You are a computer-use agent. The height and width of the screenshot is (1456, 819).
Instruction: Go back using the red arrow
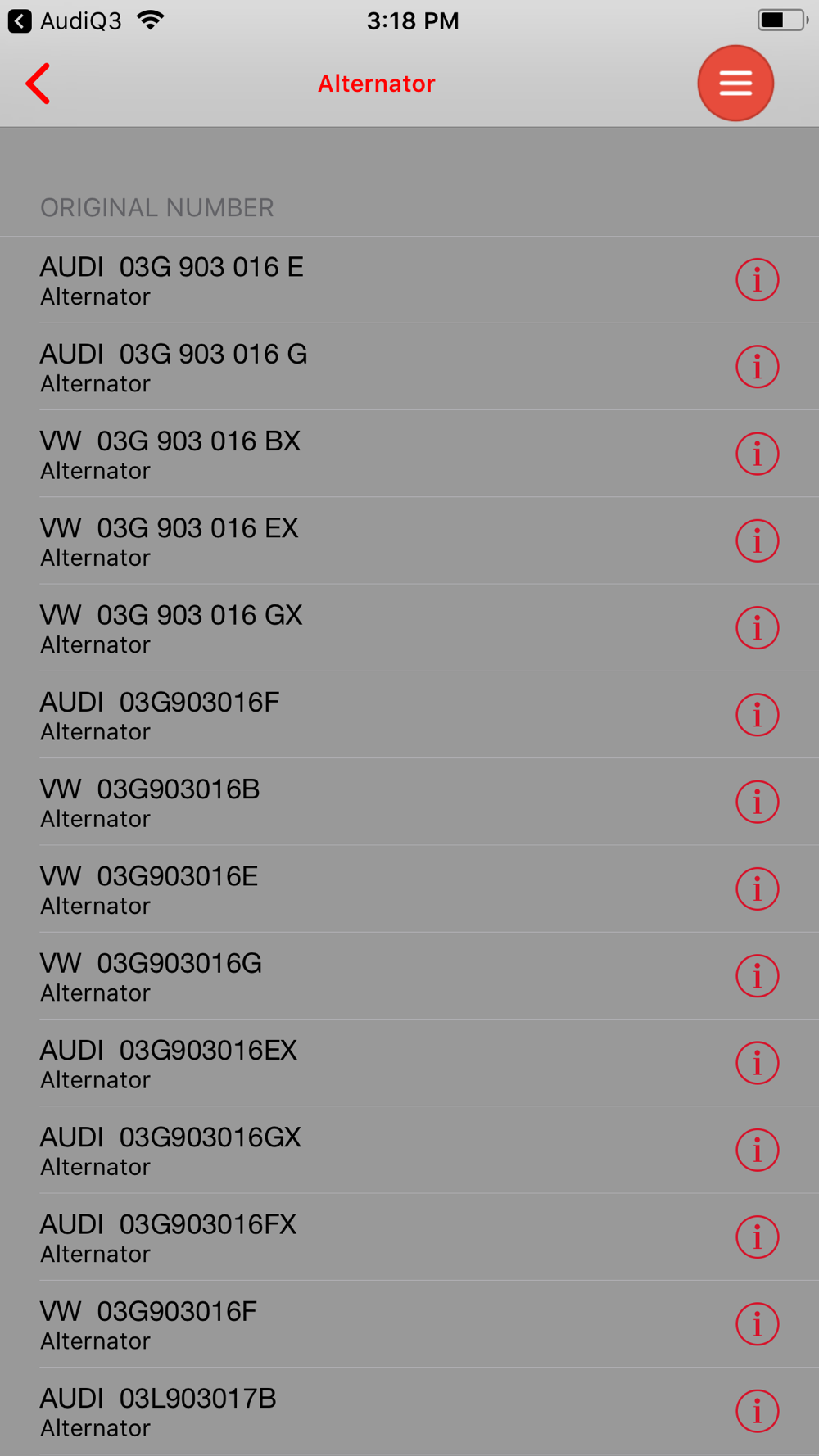coord(38,84)
